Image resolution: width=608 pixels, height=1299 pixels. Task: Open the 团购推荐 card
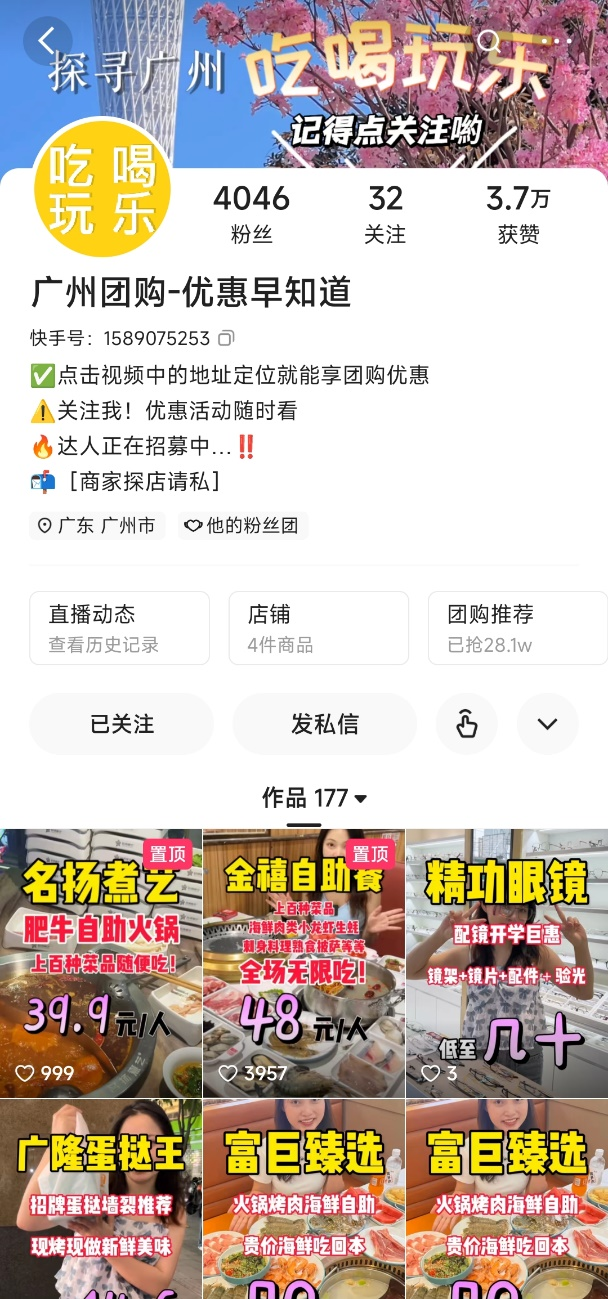pos(516,628)
